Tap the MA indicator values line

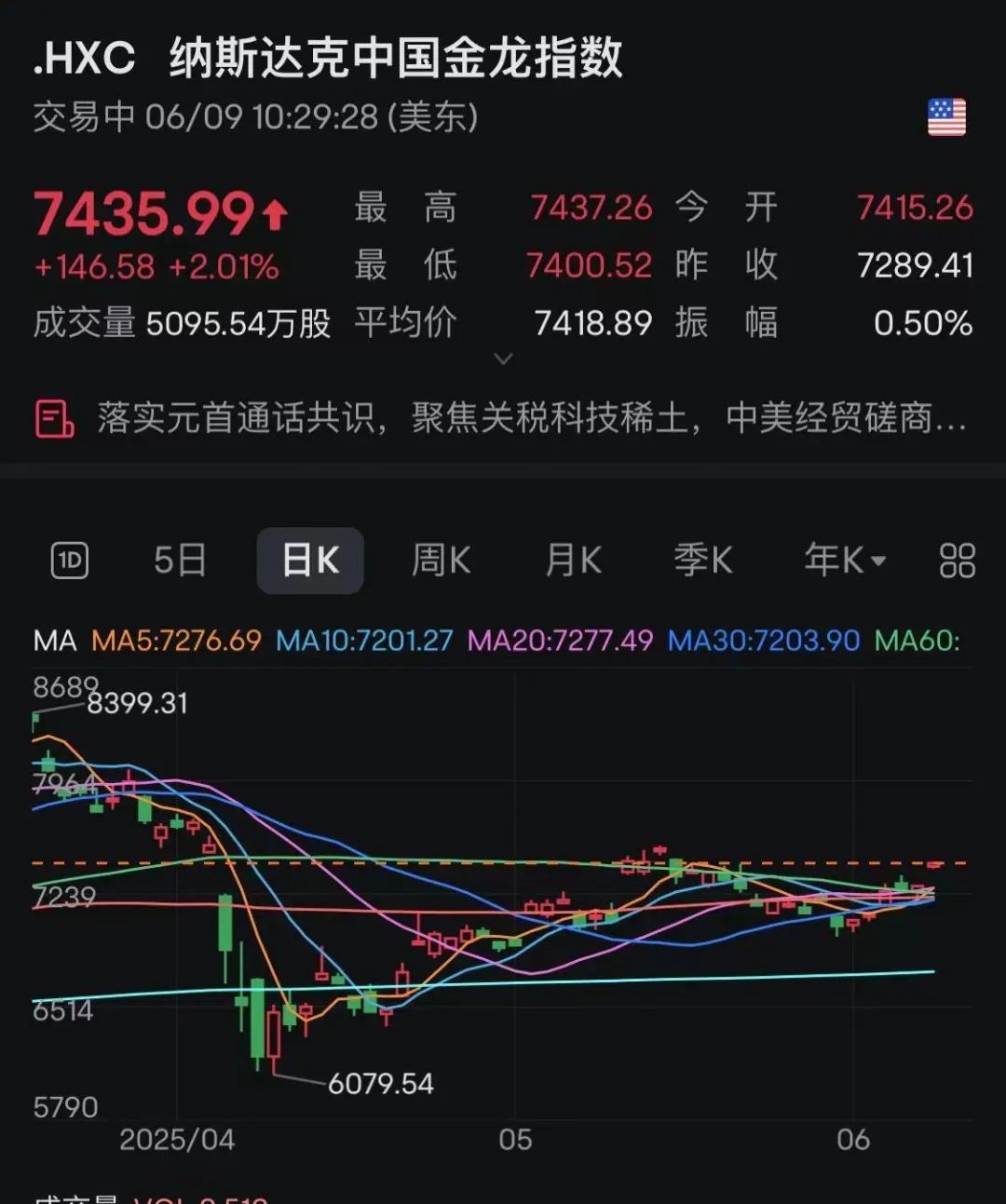pos(498,641)
